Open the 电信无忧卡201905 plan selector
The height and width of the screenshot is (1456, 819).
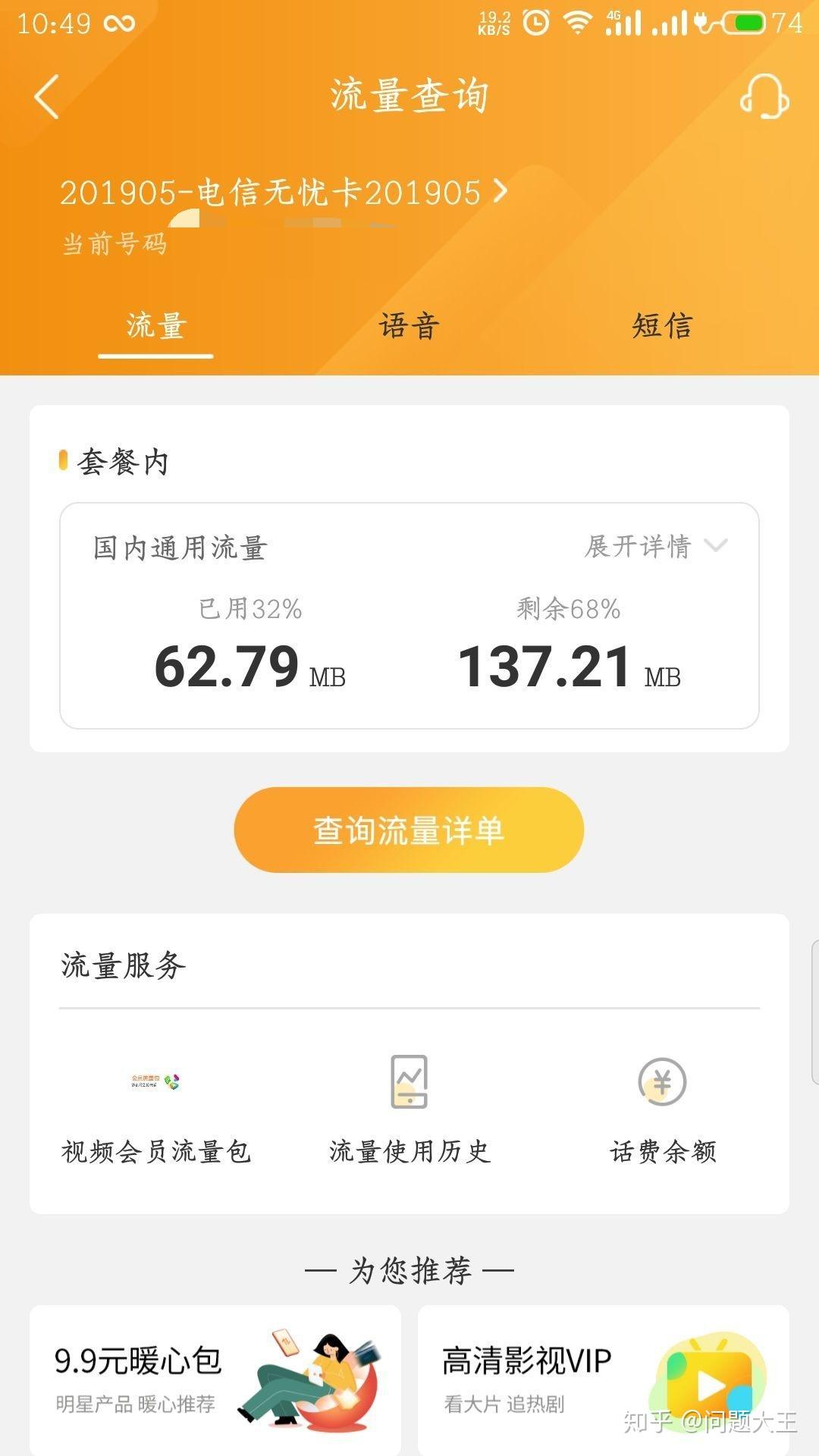click(x=284, y=193)
